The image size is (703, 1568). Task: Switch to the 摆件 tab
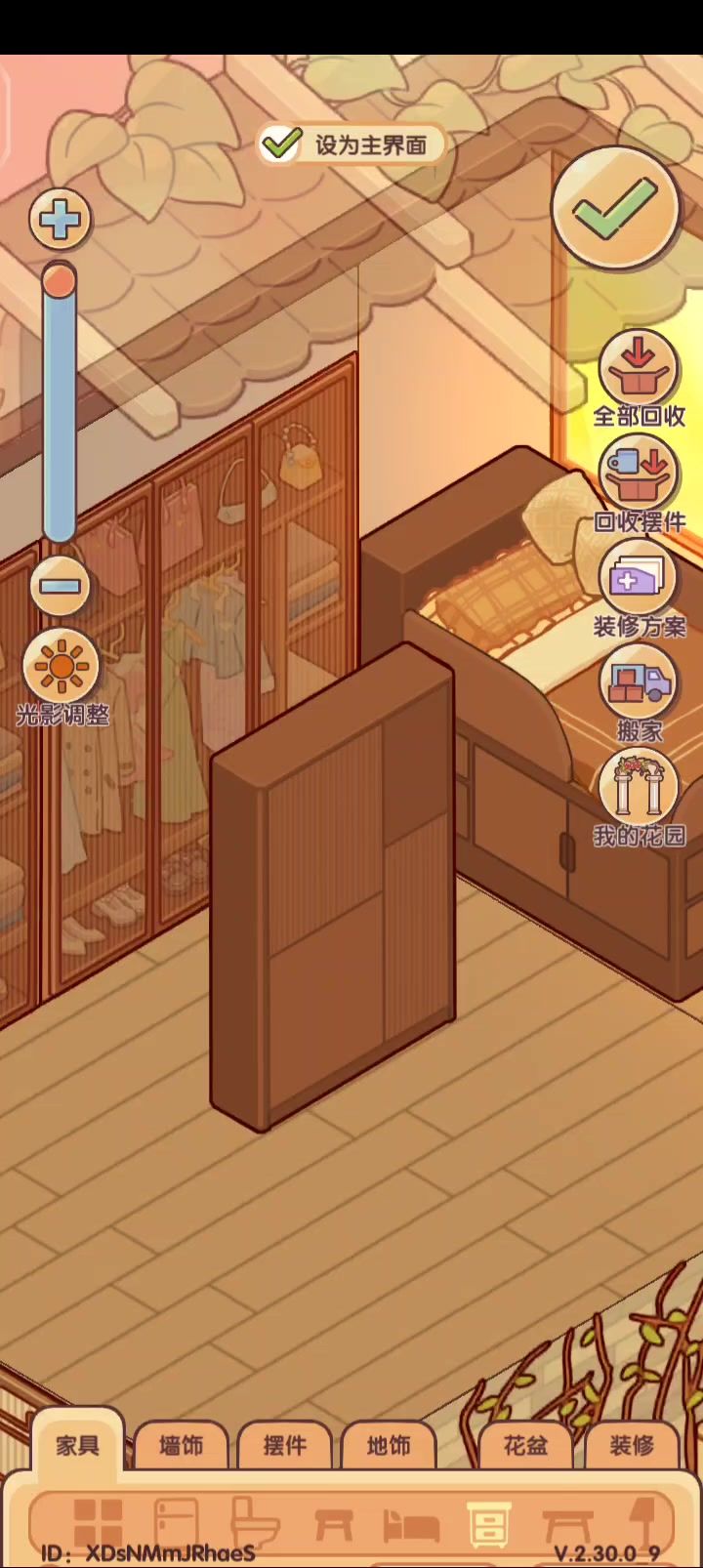point(284,1445)
